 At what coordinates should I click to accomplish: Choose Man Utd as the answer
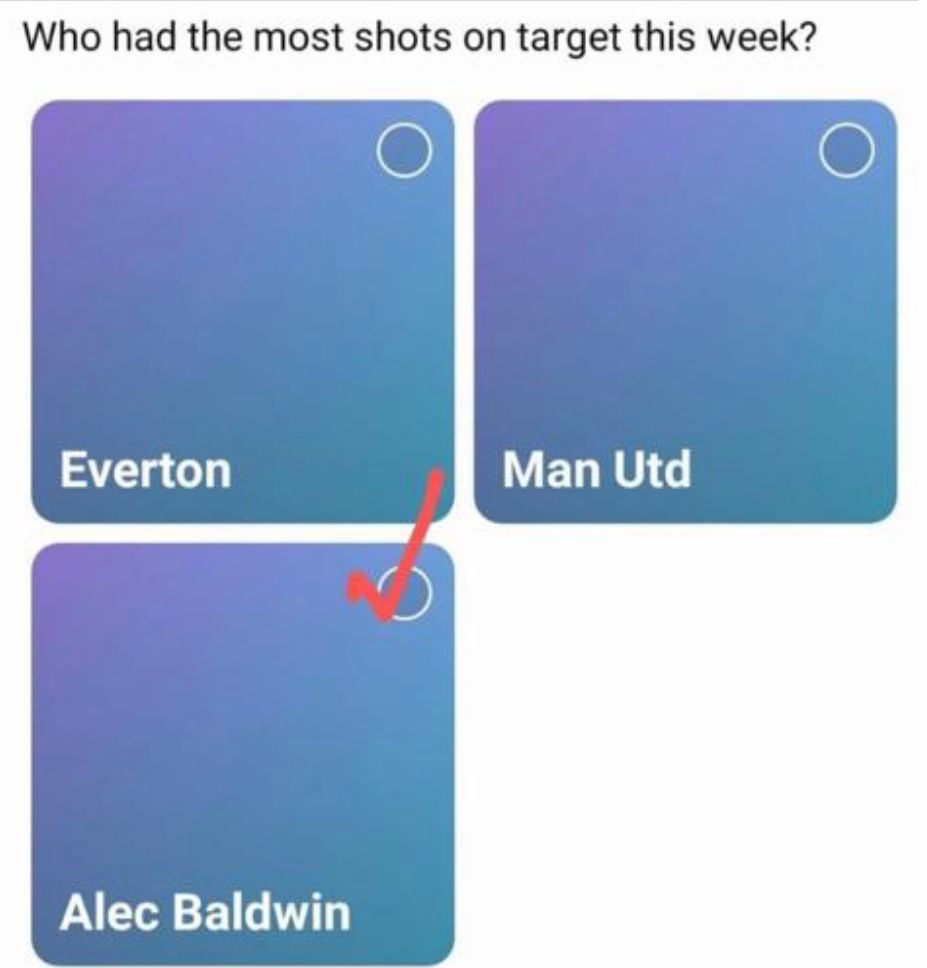[x=684, y=310]
